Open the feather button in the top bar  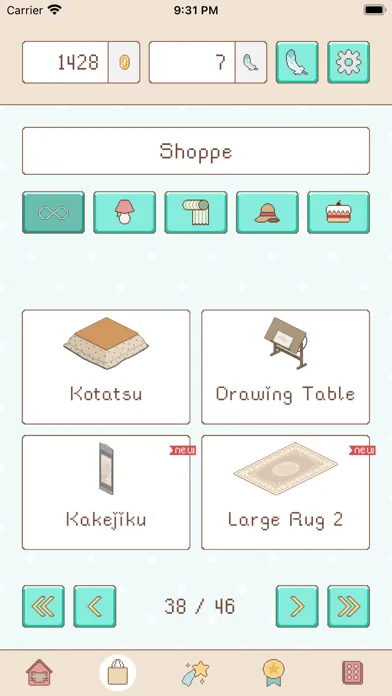[297, 62]
